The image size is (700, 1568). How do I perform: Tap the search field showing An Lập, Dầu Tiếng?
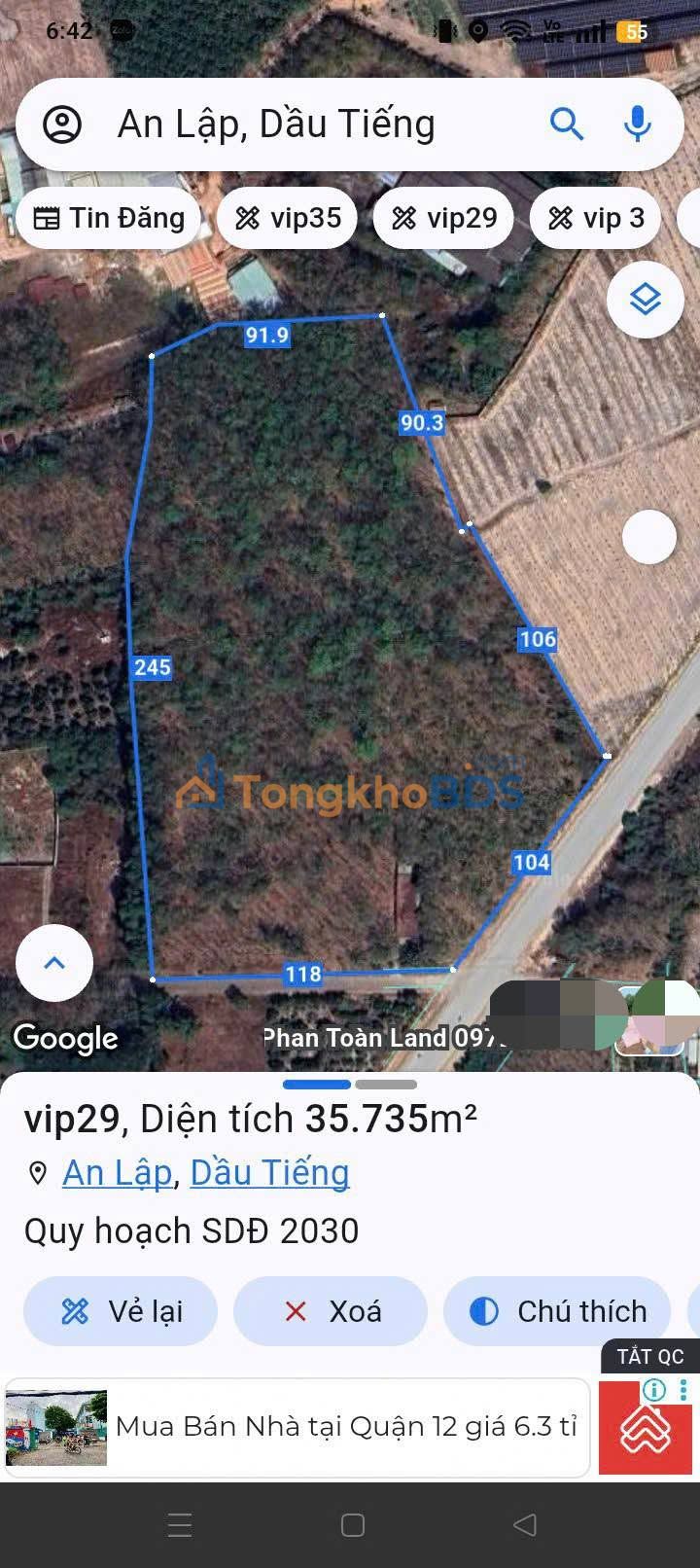click(292, 125)
